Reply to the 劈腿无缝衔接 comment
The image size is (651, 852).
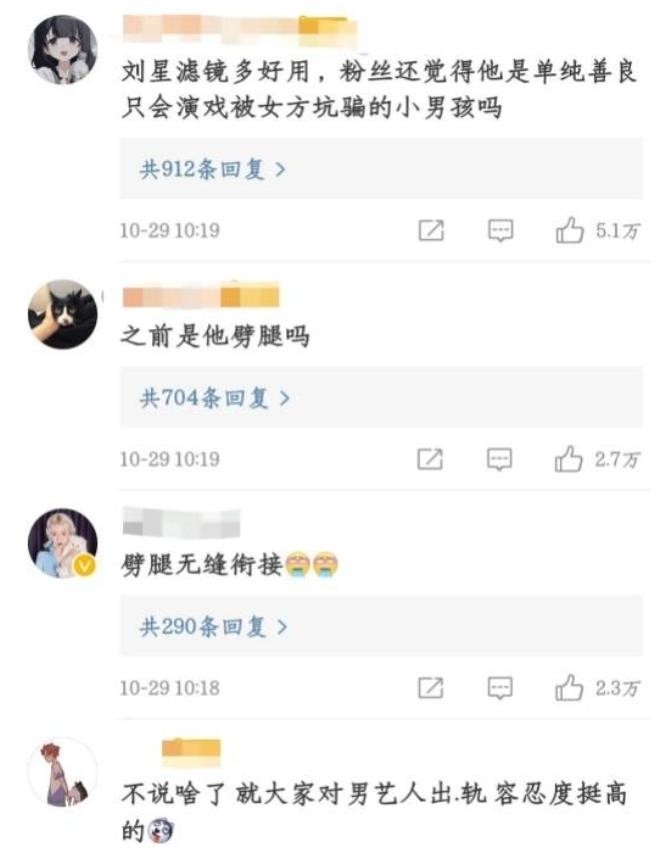[x=500, y=688]
